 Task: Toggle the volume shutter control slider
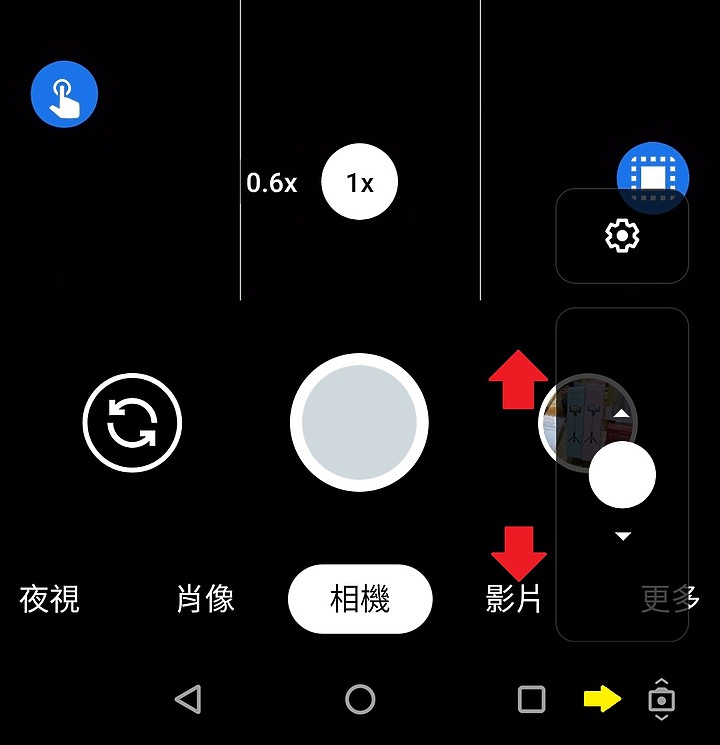tap(622, 475)
